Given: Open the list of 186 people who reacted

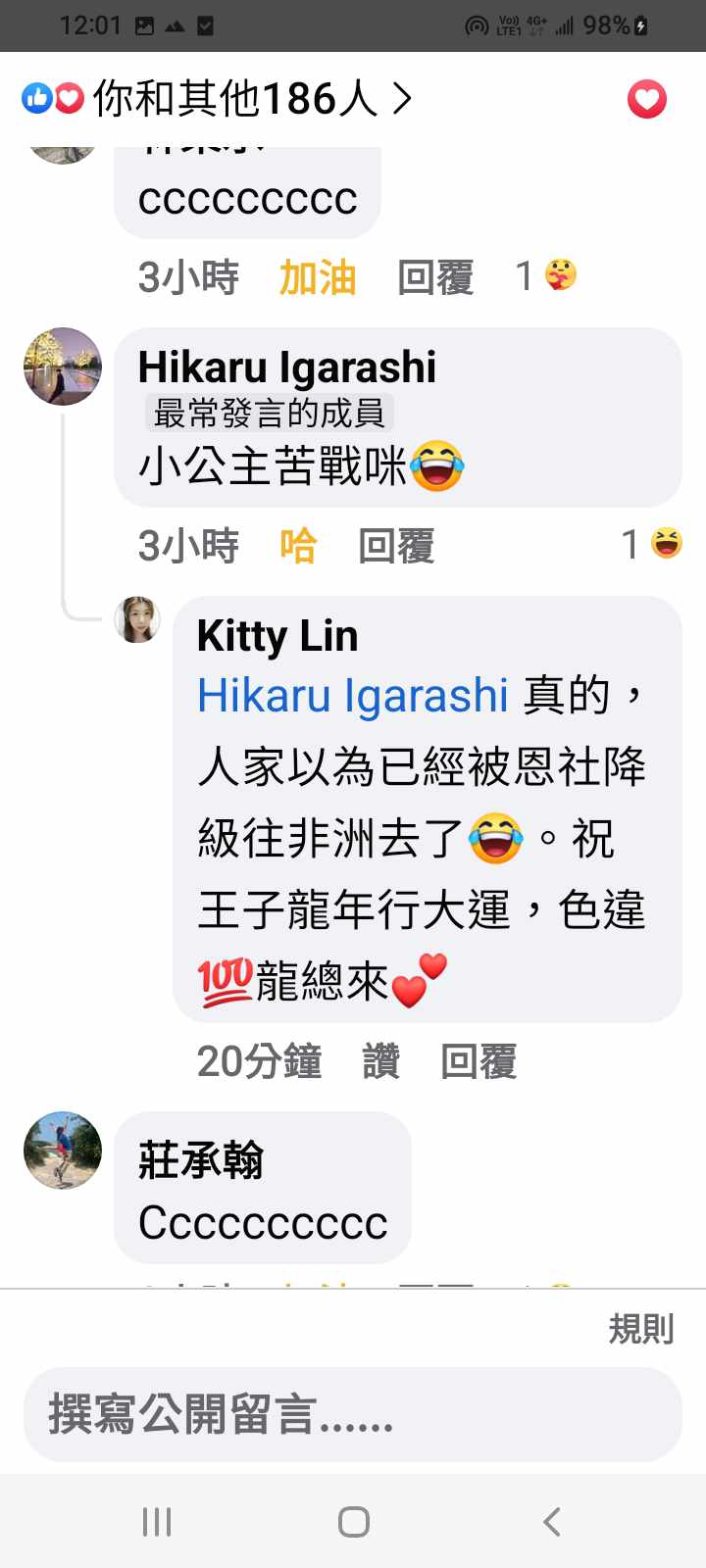Looking at the screenshot, I should pyautogui.click(x=235, y=99).
